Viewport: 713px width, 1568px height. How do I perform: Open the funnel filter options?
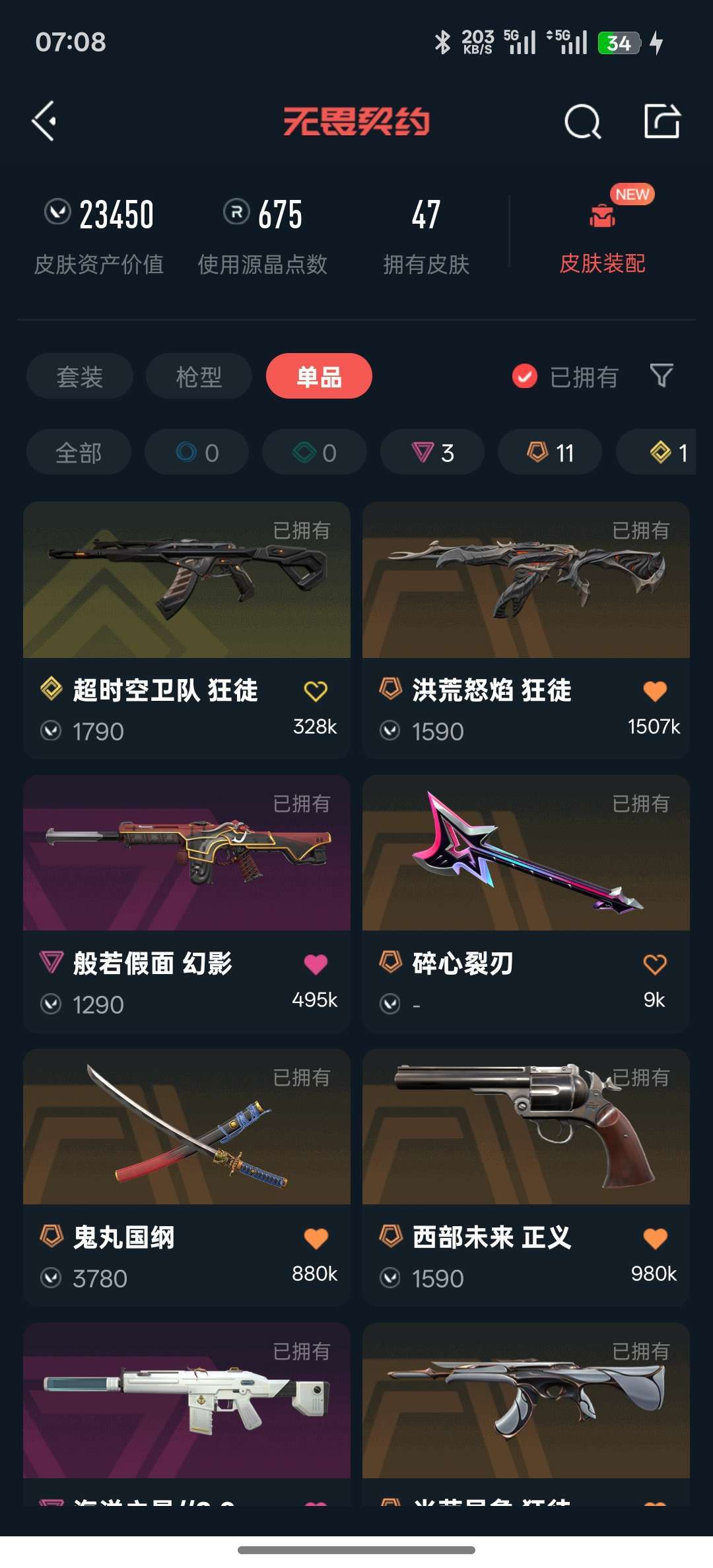pos(662,376)
